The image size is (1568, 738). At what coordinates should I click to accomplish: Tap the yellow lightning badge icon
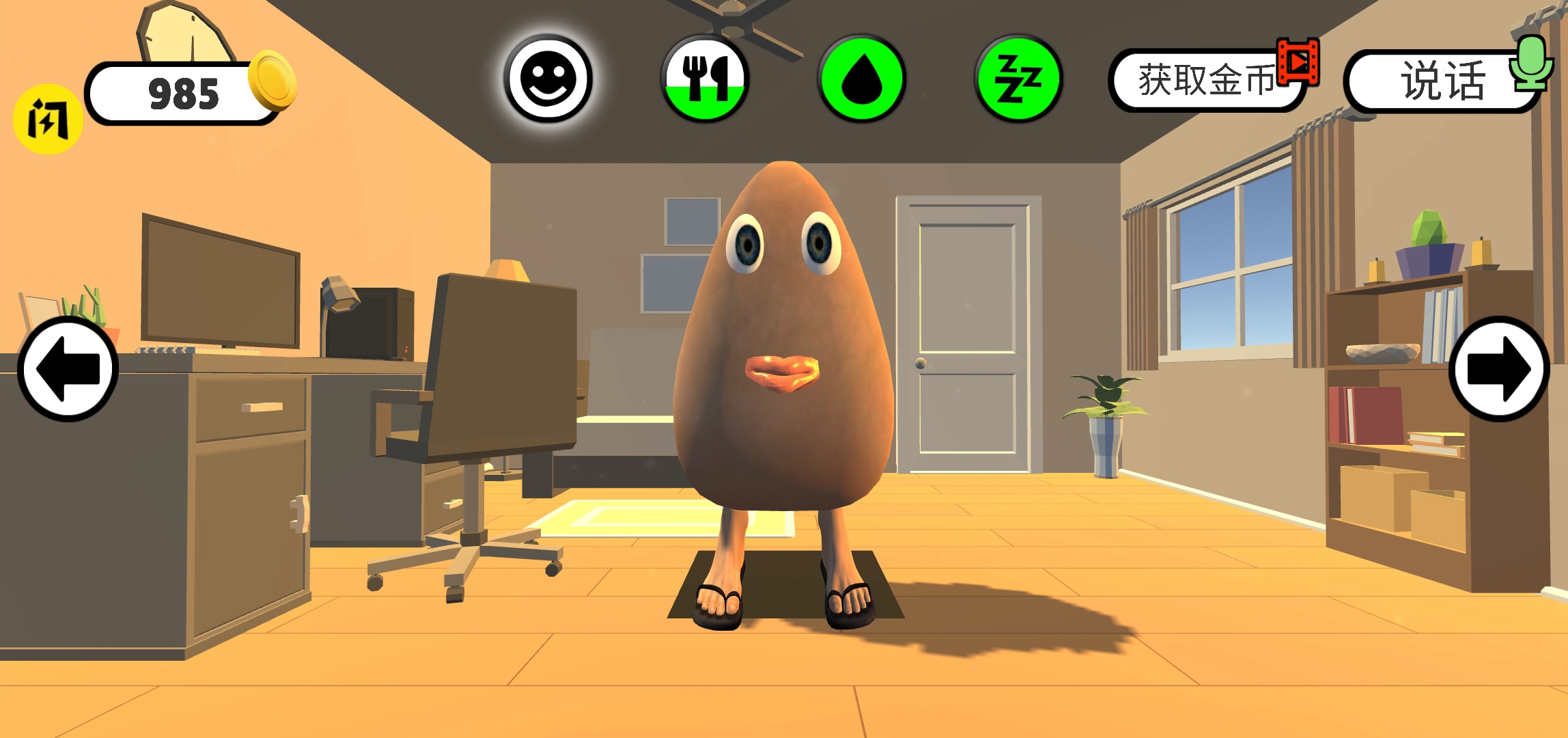tap(48, 120)
